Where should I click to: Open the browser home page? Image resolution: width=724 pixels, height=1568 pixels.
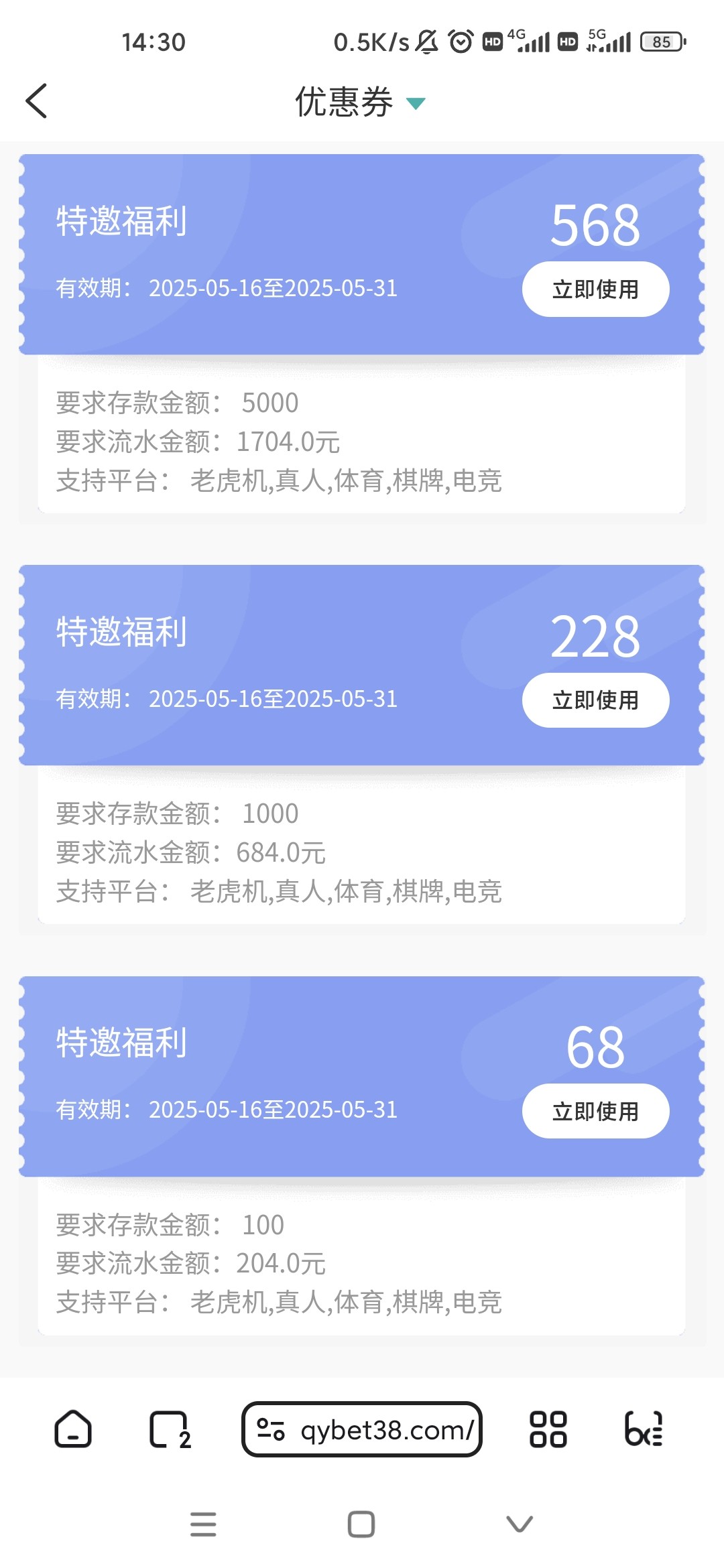click(x=72, y=1429)
